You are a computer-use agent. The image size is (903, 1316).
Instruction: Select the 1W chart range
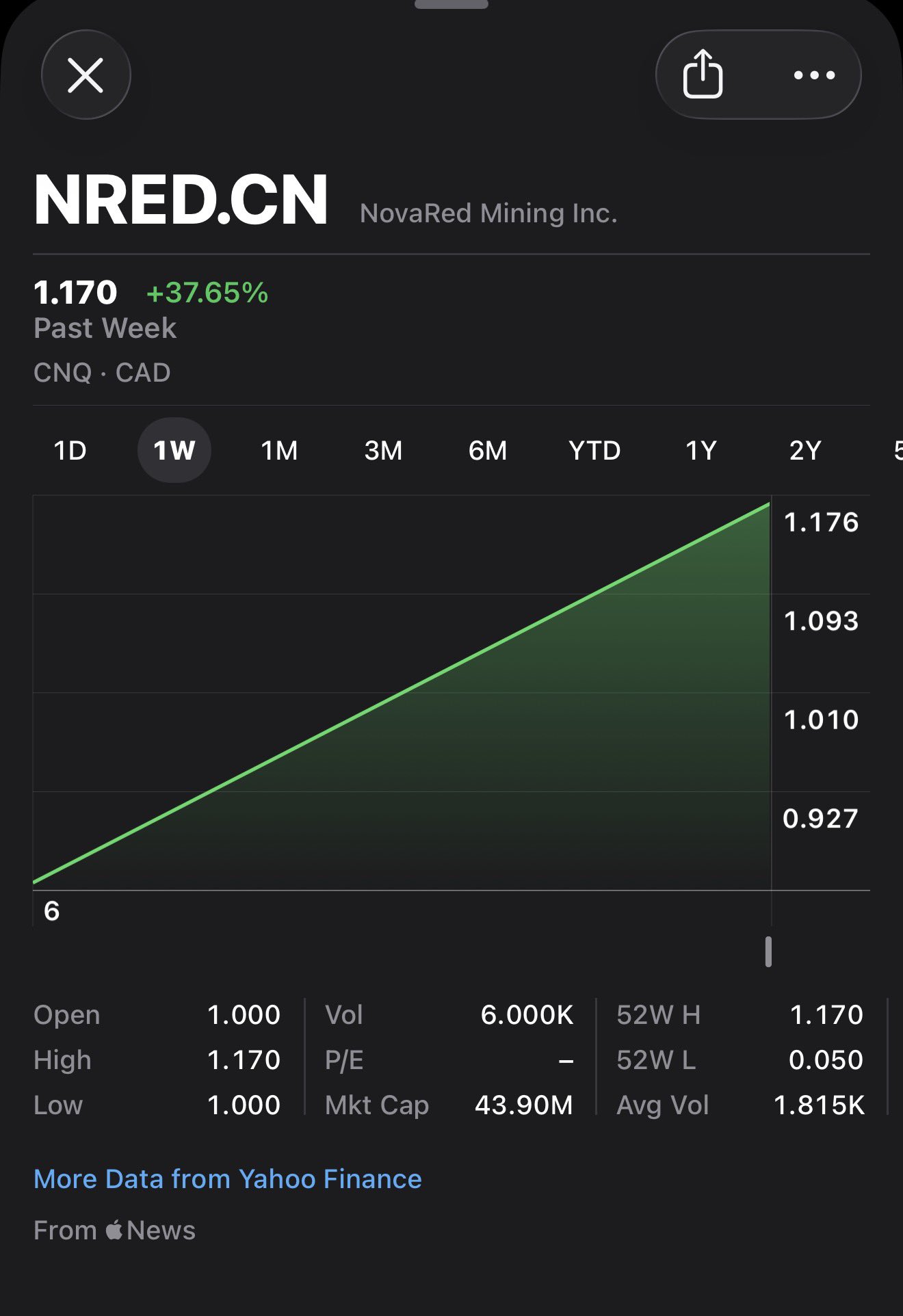(174, 451)
